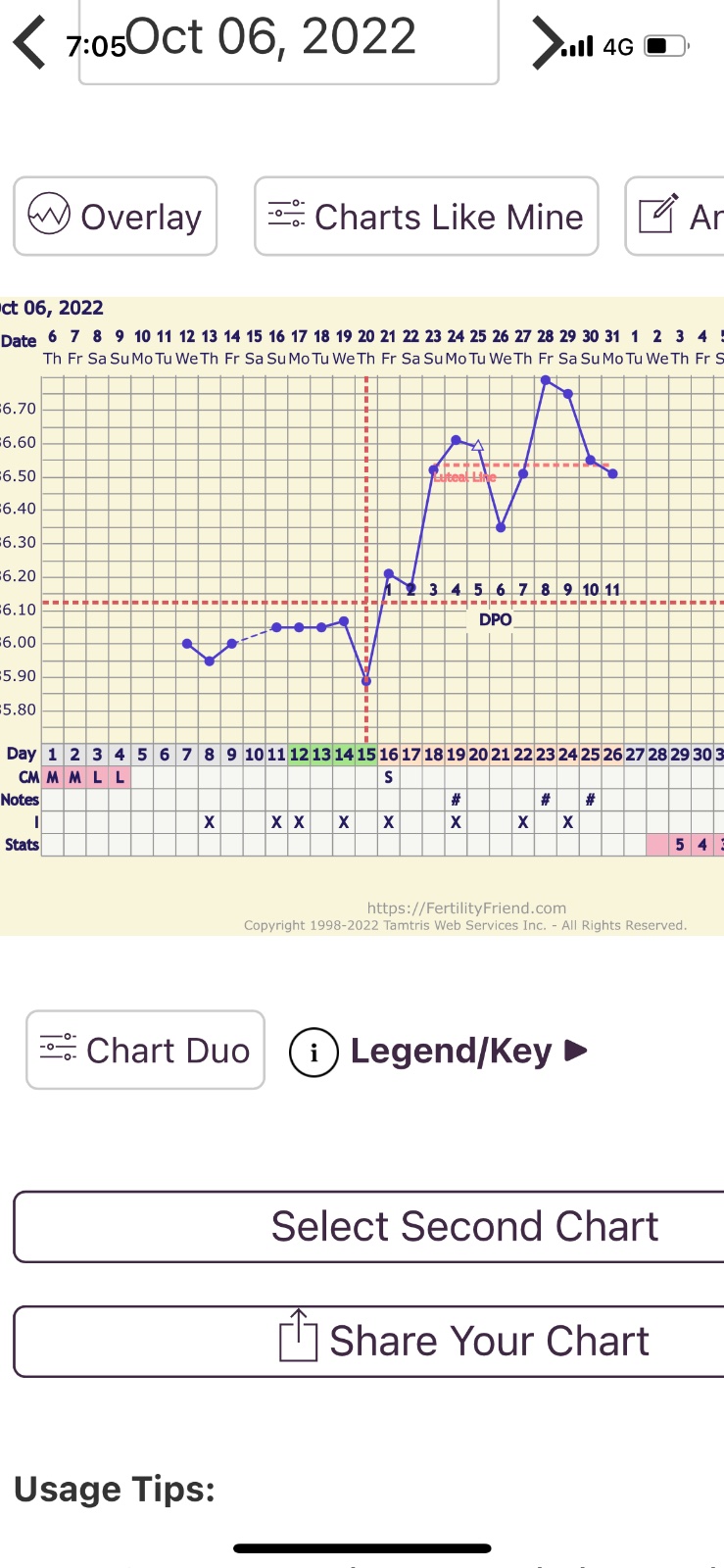
Task: Share Your Chart
Action: (x=368, y=1342)
